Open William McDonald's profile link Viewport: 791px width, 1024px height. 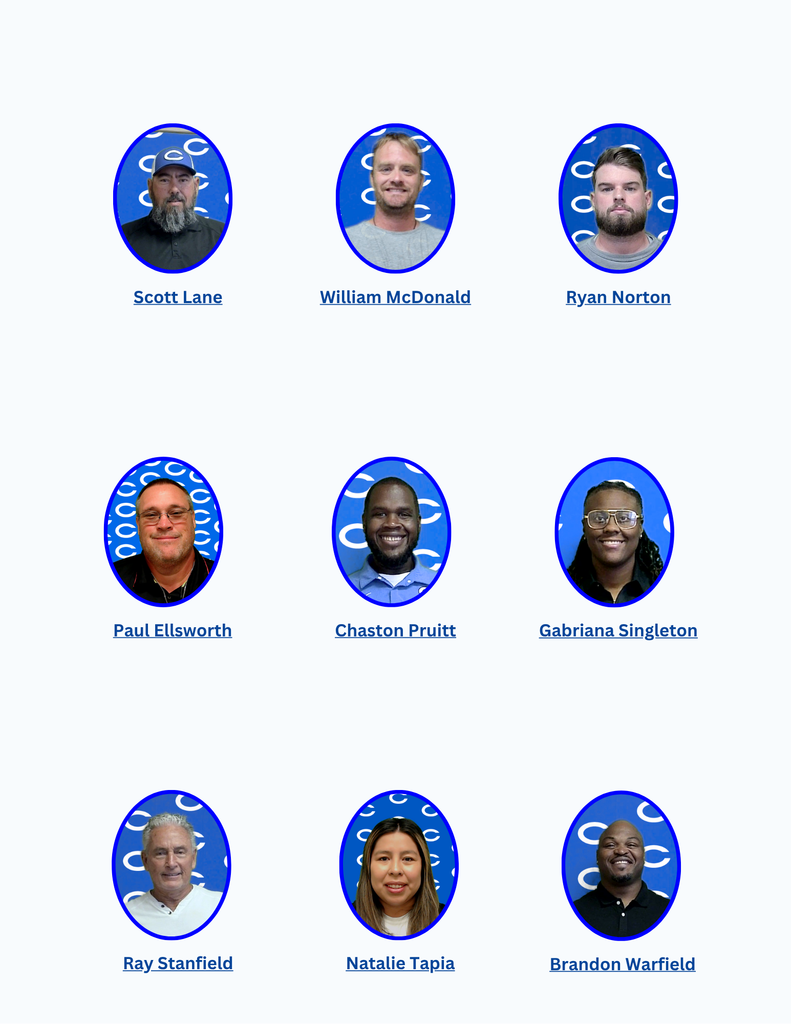click(395, 297)
